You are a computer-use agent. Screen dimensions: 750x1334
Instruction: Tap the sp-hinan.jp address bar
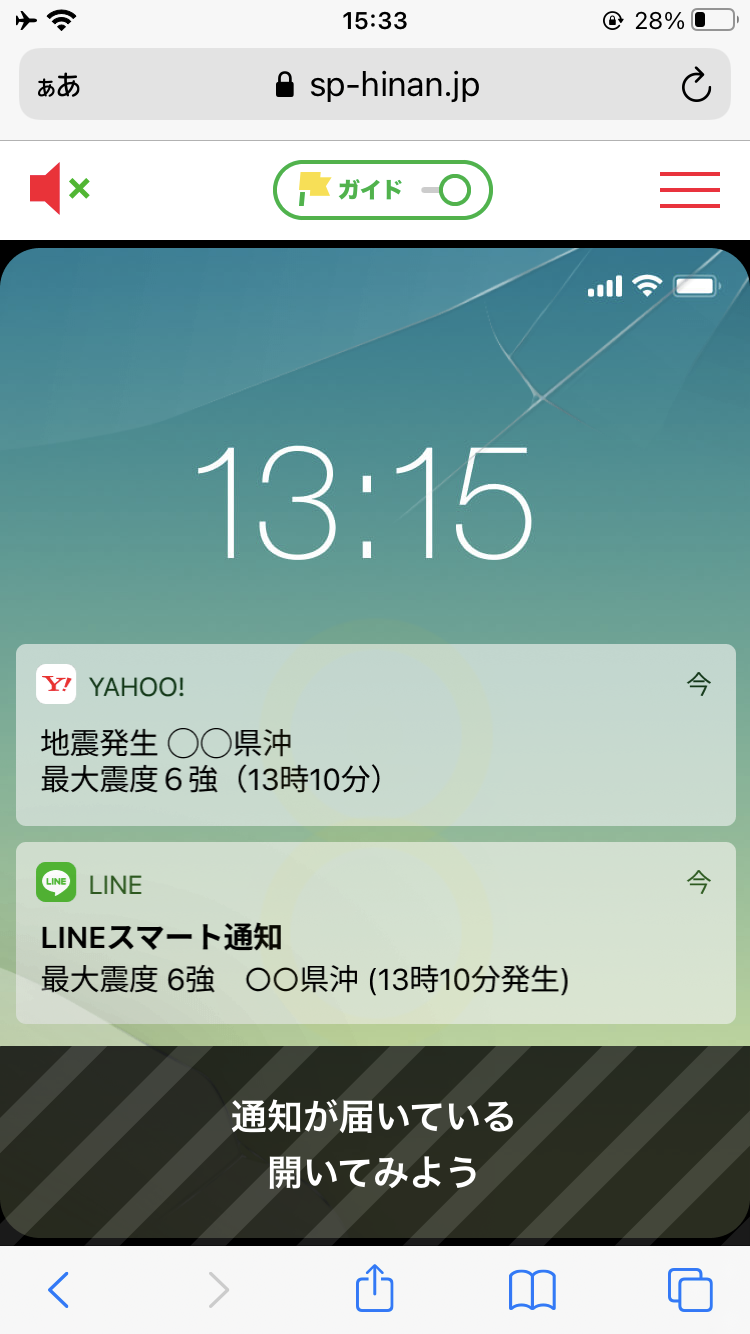(378, 86)
